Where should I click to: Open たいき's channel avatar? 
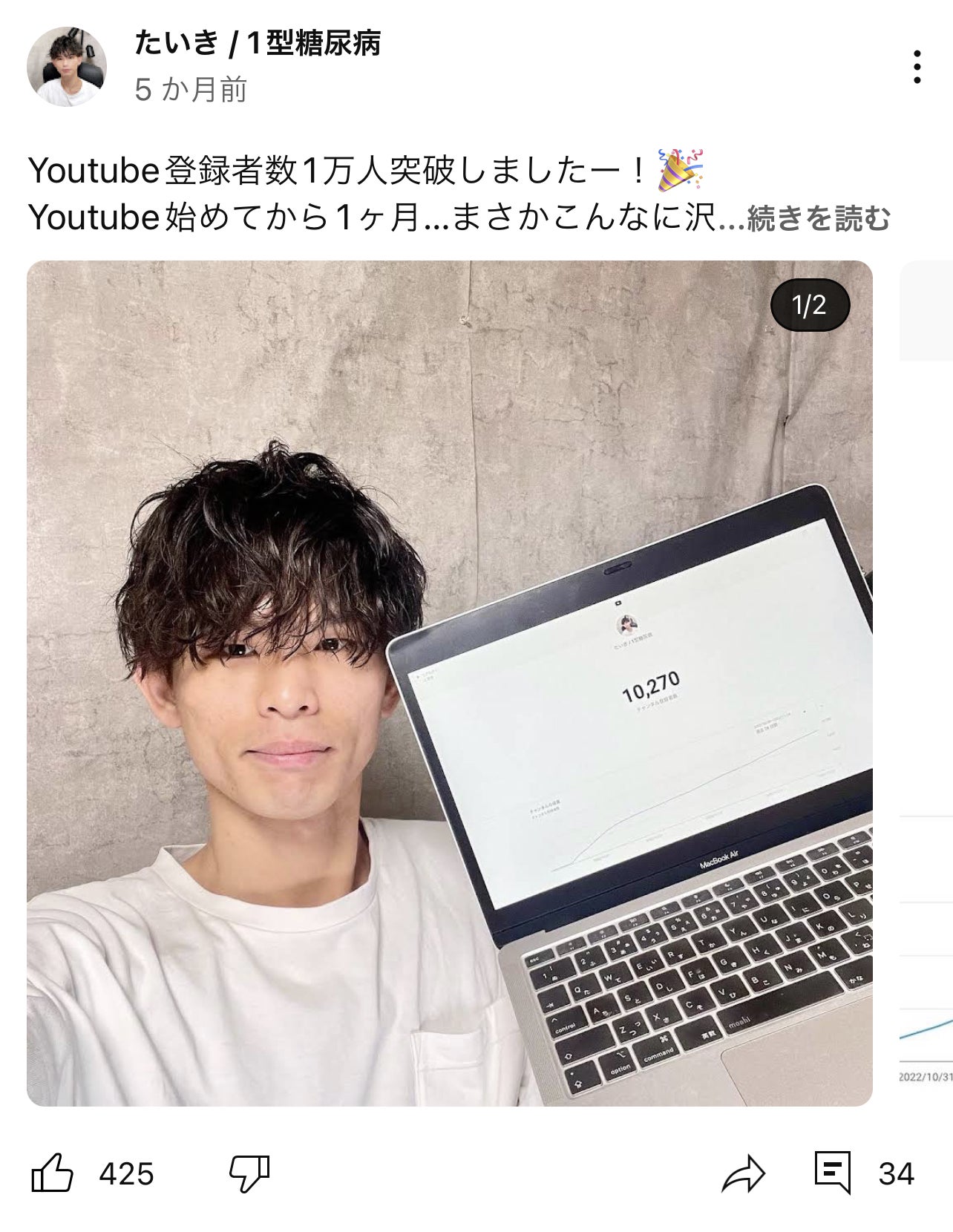[67, 68]
